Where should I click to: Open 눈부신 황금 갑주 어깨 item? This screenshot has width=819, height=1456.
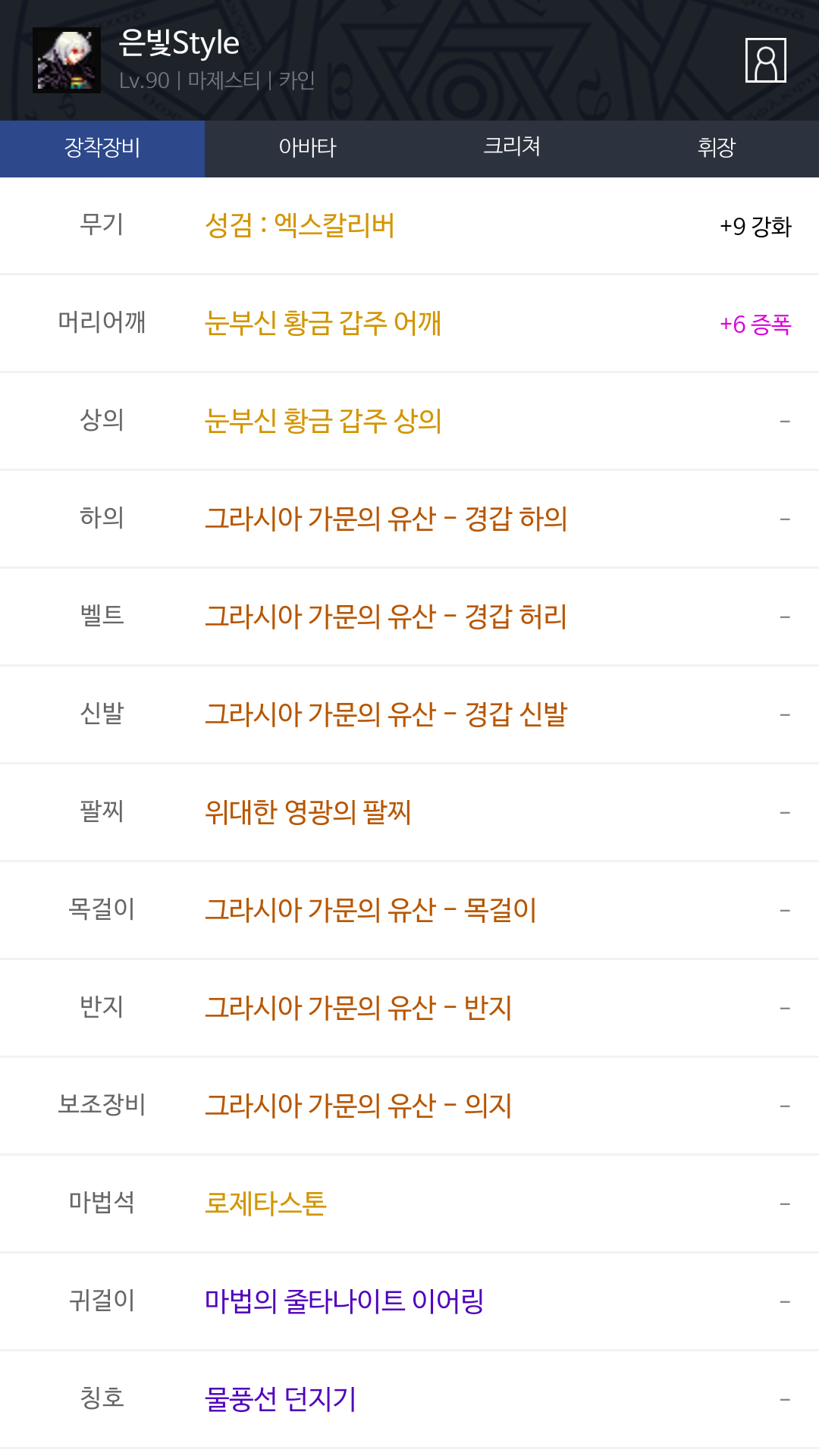[323, 324]
